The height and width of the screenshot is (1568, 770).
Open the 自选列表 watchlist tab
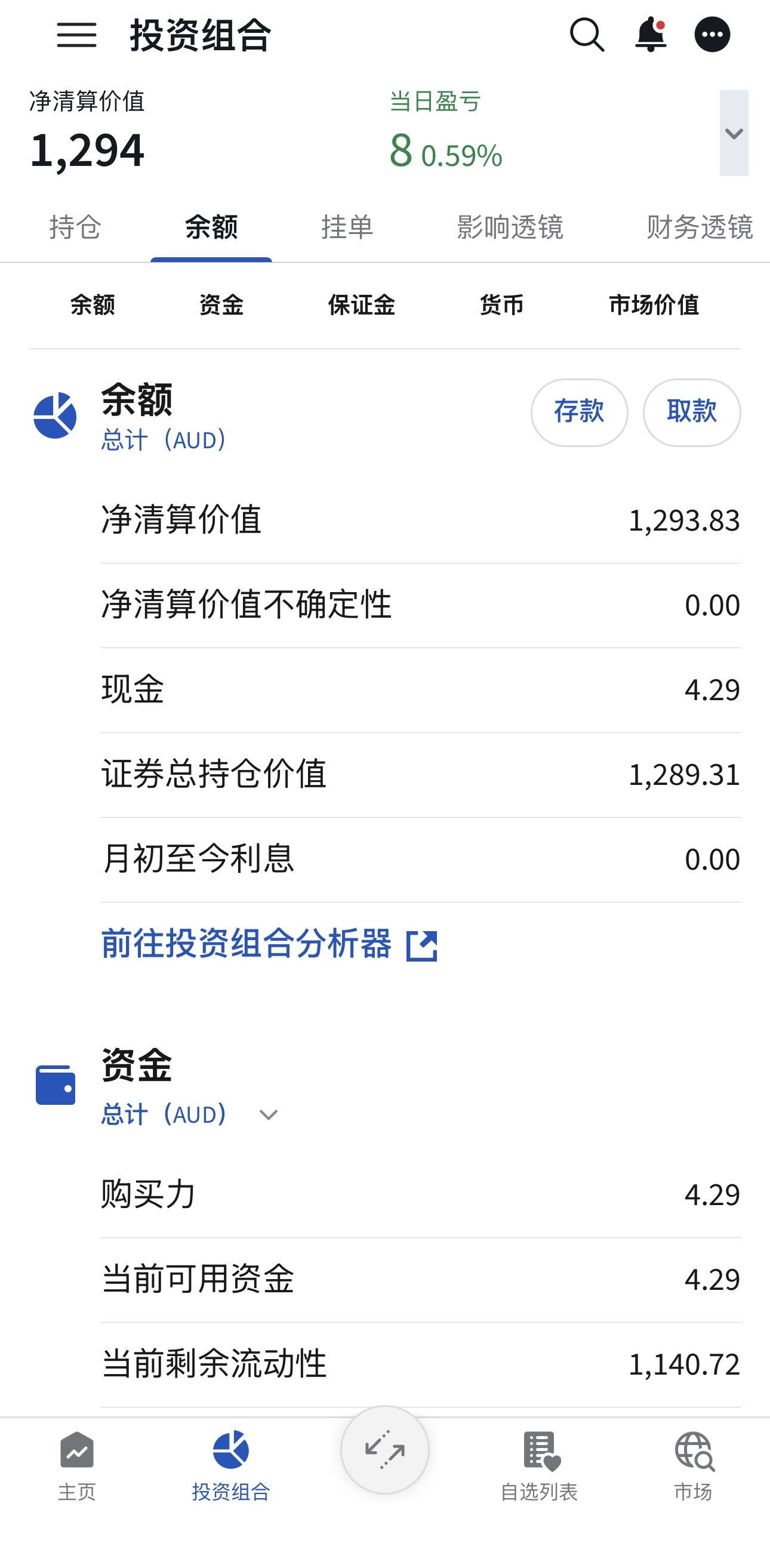point(538,1465)
